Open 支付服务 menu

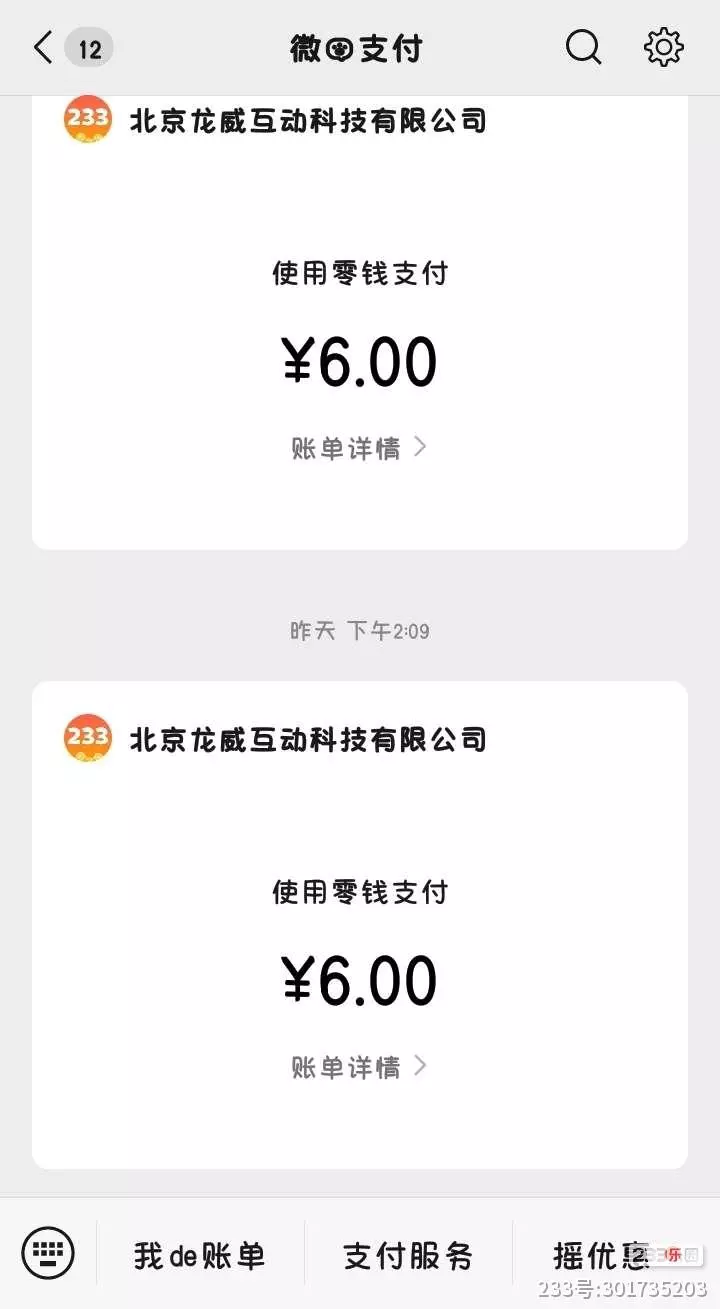click(408, 1255)
